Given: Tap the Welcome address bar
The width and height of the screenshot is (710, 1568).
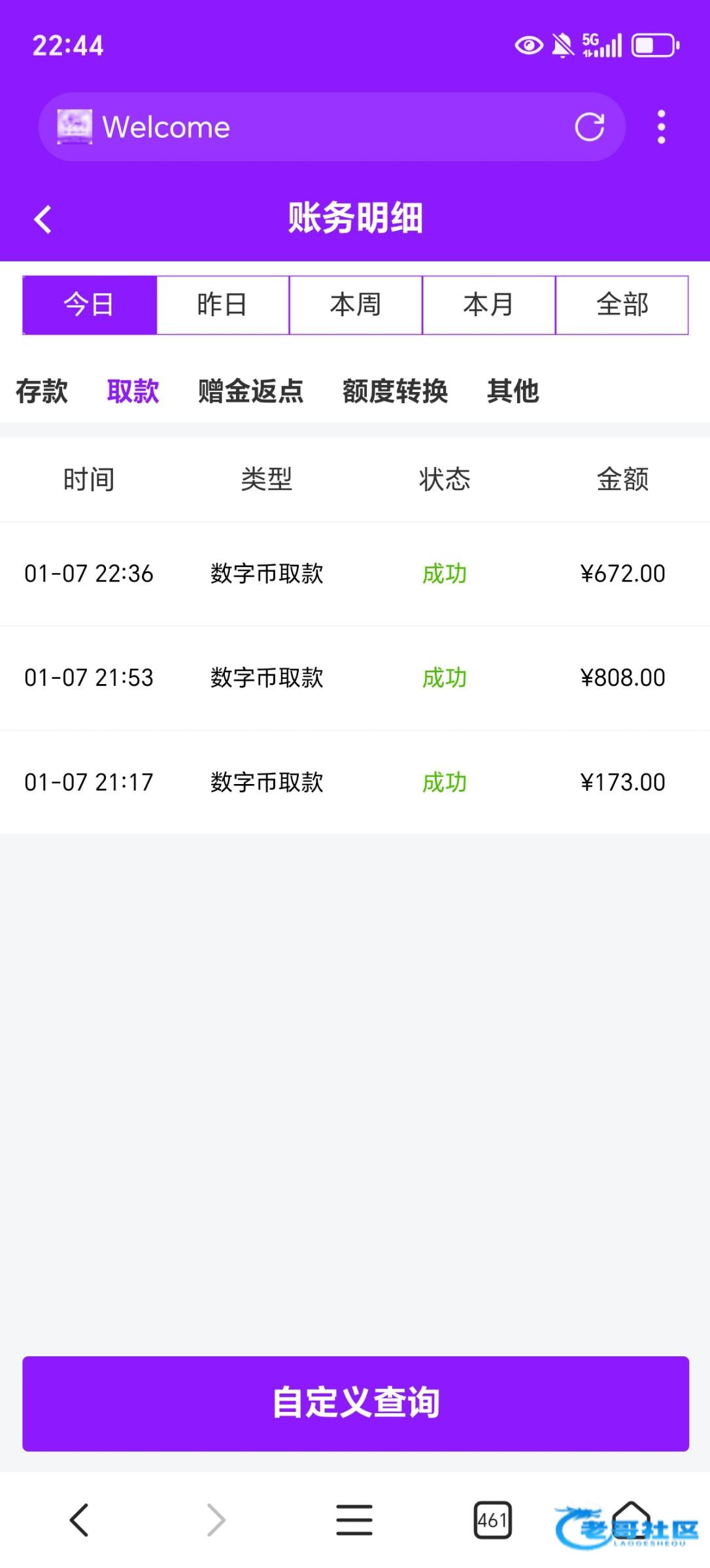Looking at the screenshot, I should 327,127.
